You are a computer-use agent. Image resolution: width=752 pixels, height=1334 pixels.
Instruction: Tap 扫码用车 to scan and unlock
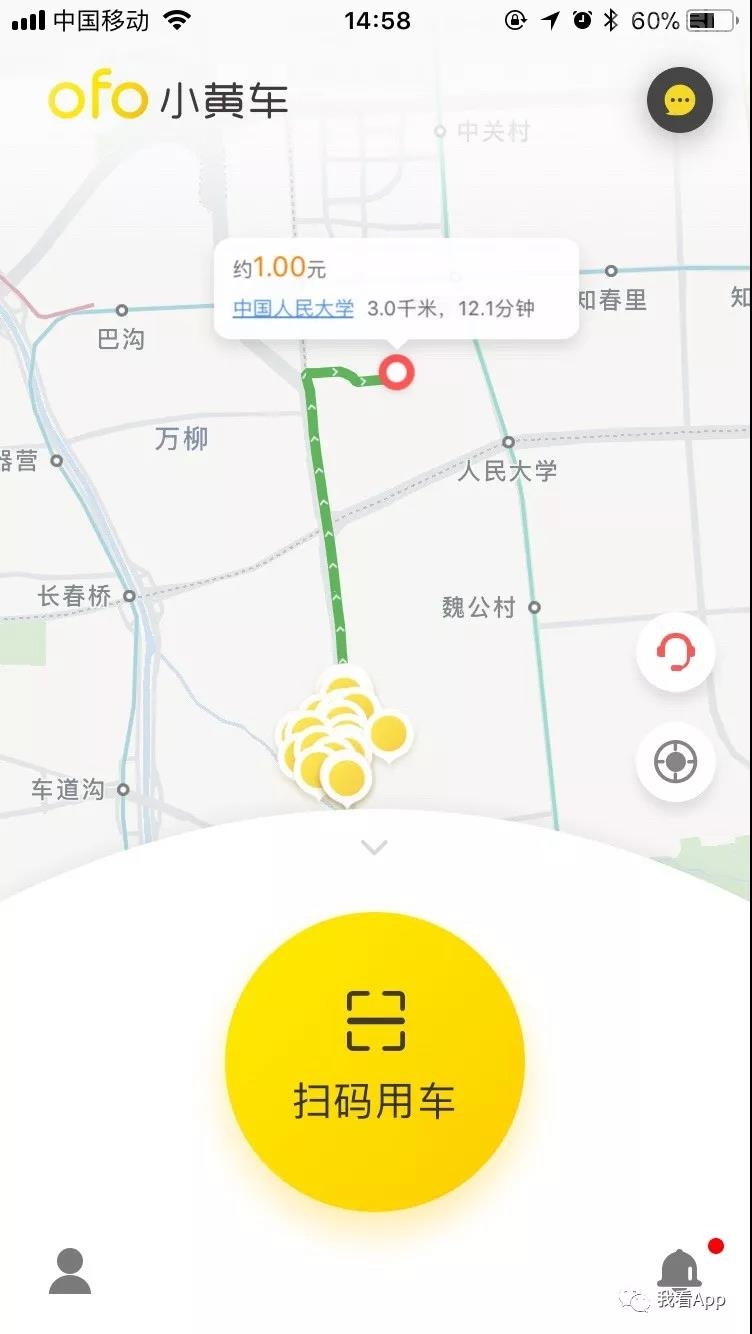coord(375,1061)
